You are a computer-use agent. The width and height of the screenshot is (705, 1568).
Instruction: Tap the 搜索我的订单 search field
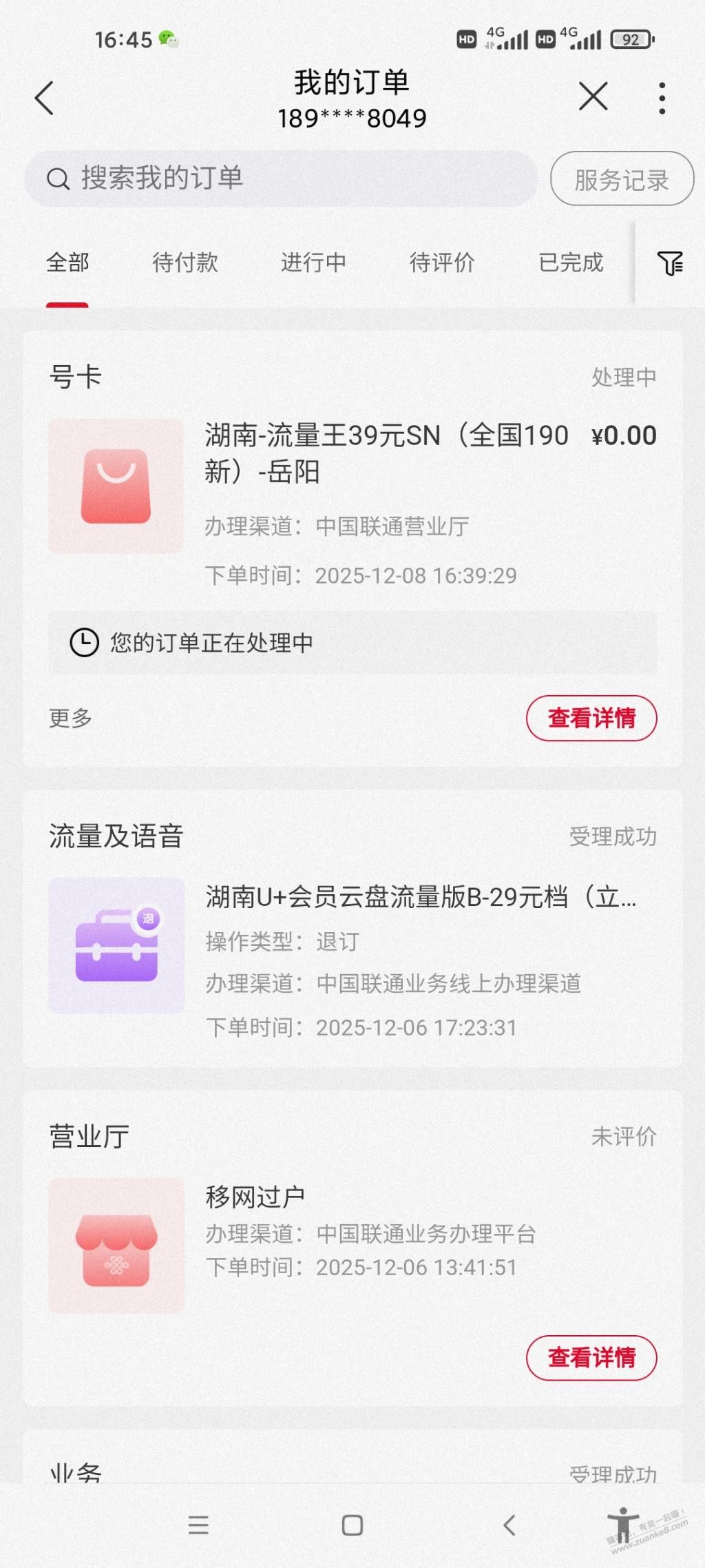tap(275, 179)
